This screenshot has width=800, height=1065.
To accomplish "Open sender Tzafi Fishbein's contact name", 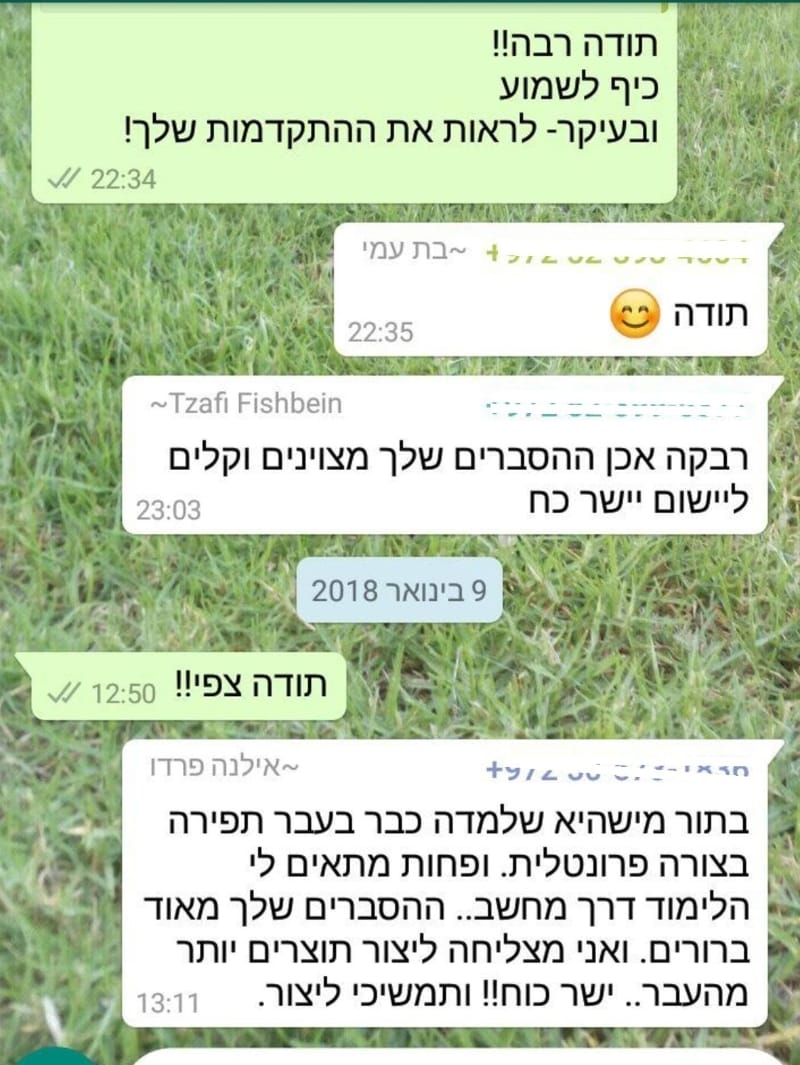I will coord(246,404).
